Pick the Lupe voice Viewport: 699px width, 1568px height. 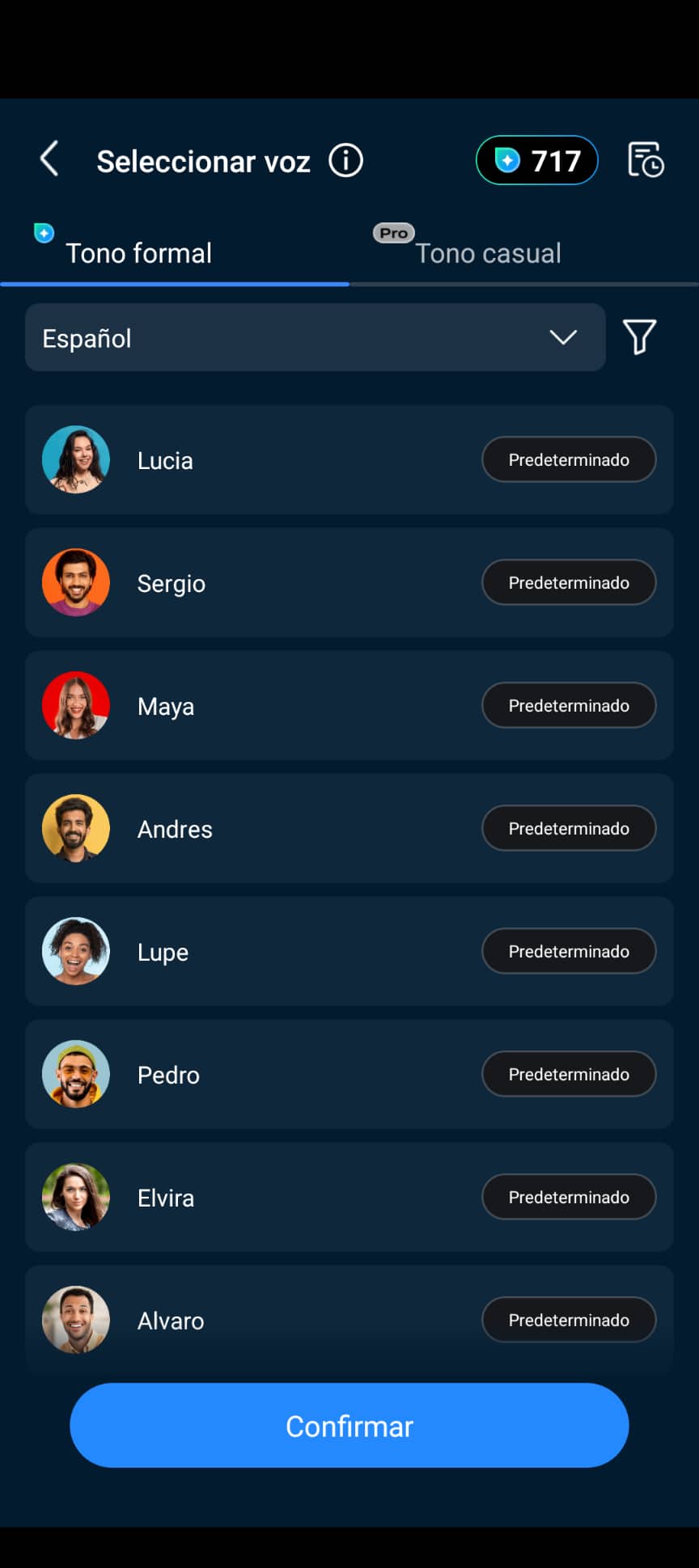[x=163, y=952]
